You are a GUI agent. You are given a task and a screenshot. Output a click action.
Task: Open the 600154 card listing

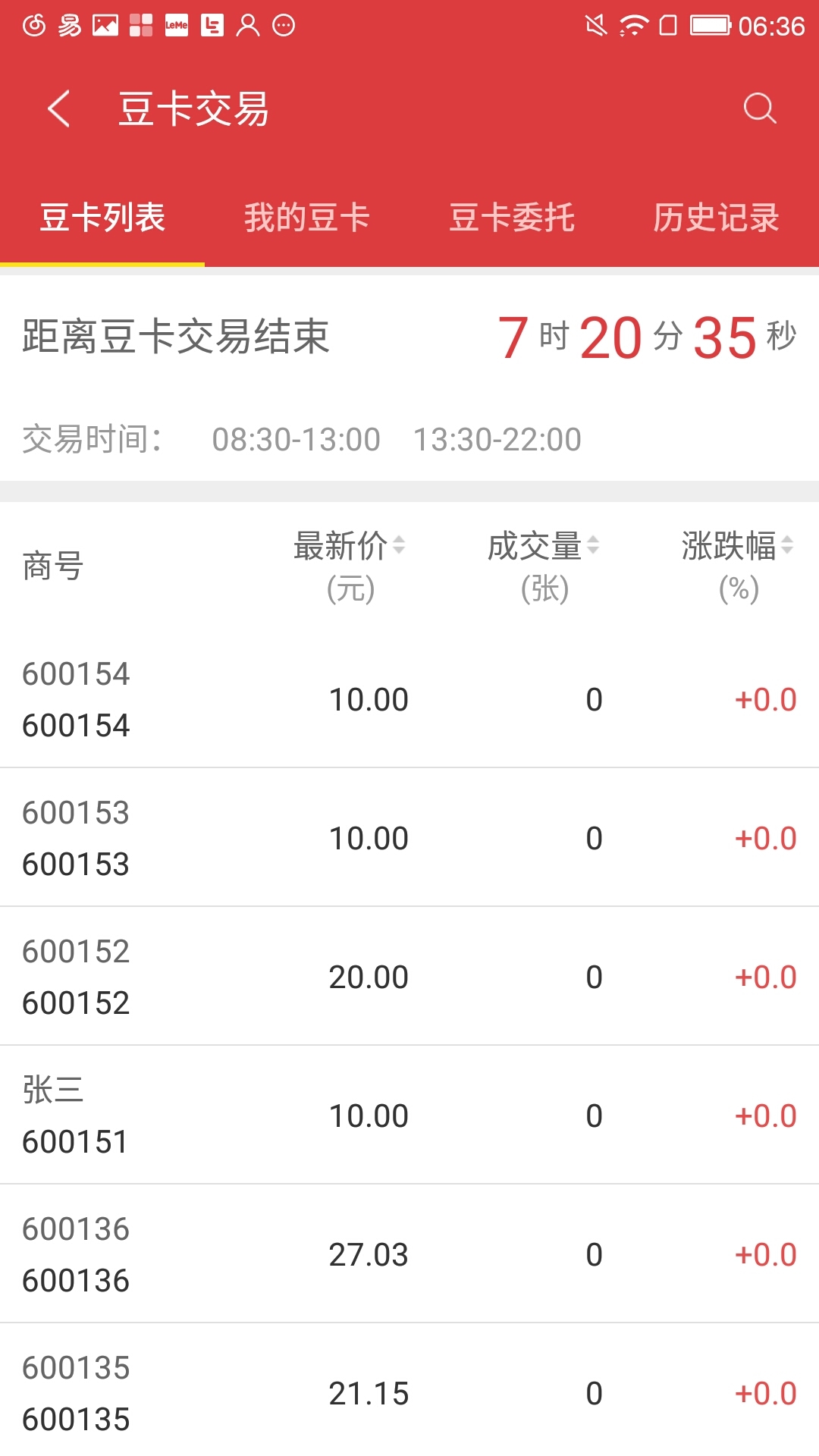tap(409, 698)
